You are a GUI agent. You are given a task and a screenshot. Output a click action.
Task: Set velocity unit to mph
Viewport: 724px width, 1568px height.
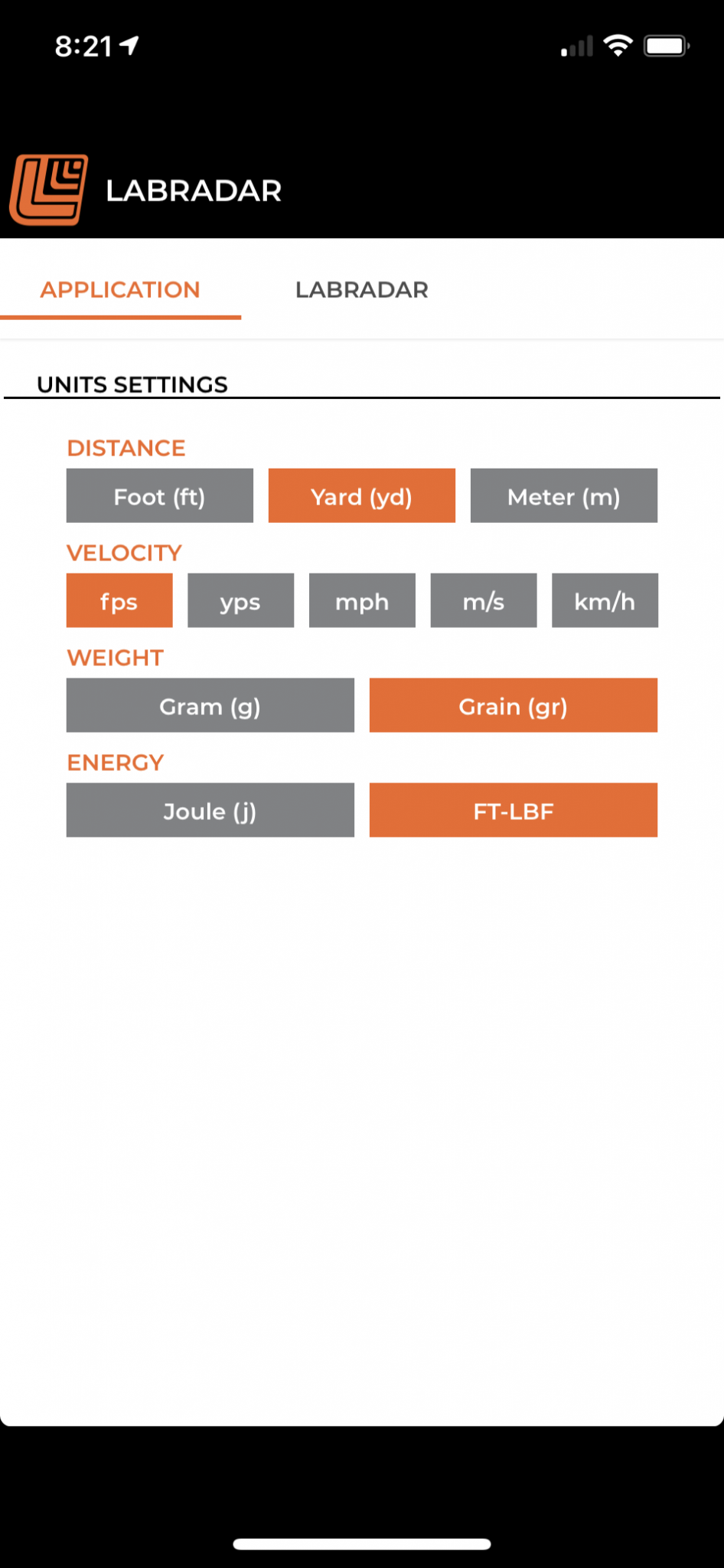tap(362, 601)
